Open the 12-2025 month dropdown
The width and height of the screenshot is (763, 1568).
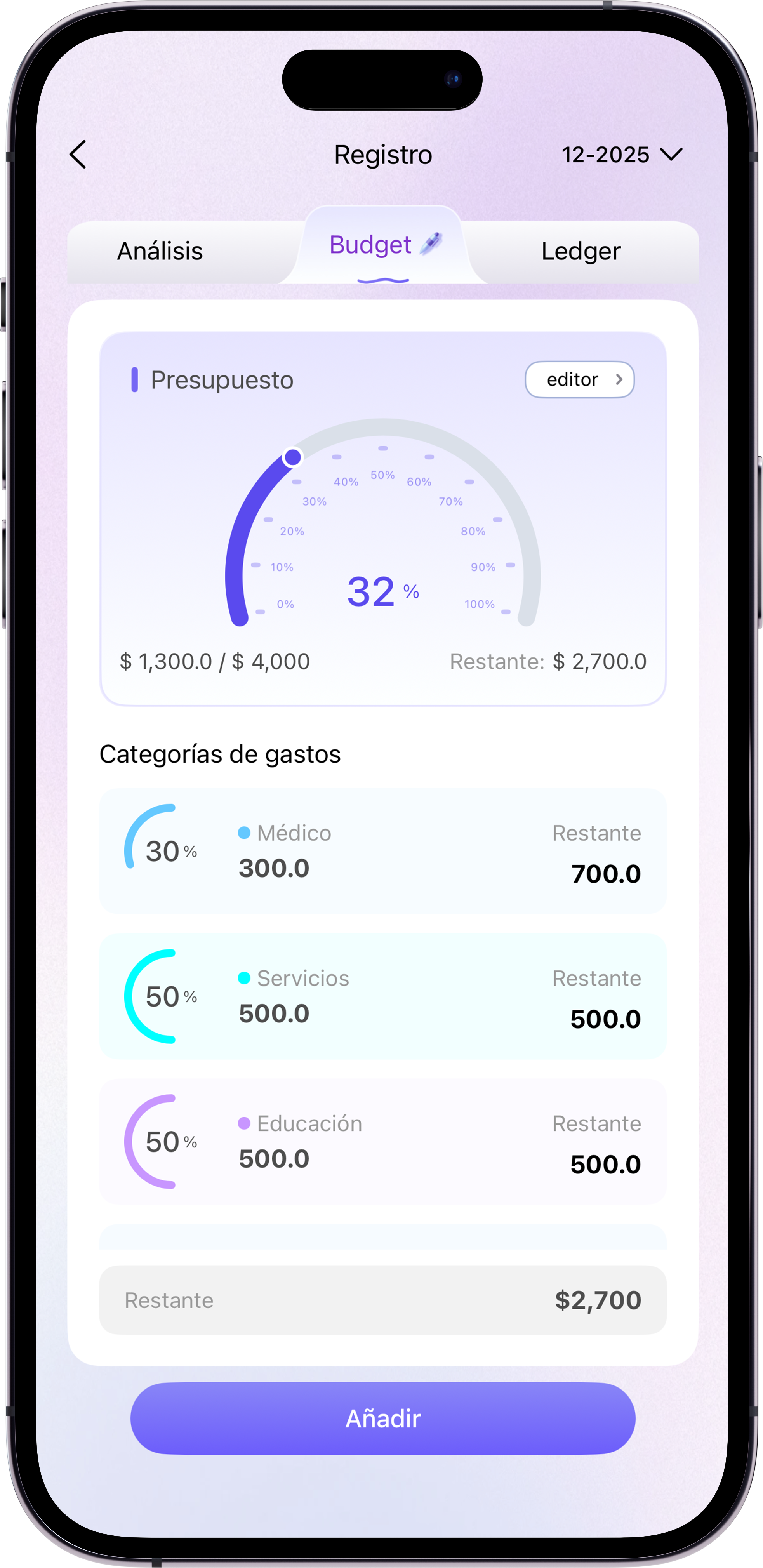(621, 155)
